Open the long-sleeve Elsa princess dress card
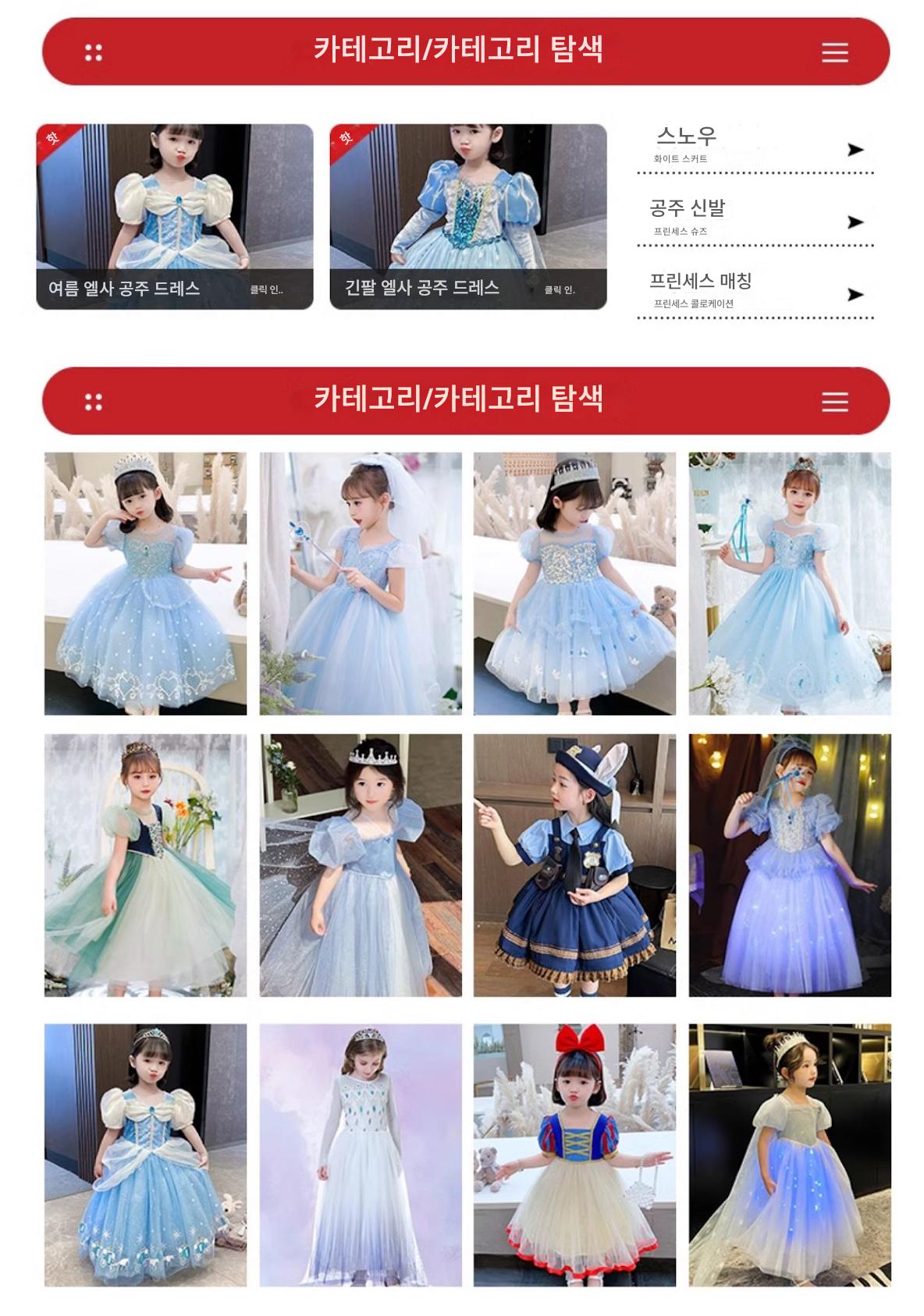The image size is (924, 1316). [467, 216]
